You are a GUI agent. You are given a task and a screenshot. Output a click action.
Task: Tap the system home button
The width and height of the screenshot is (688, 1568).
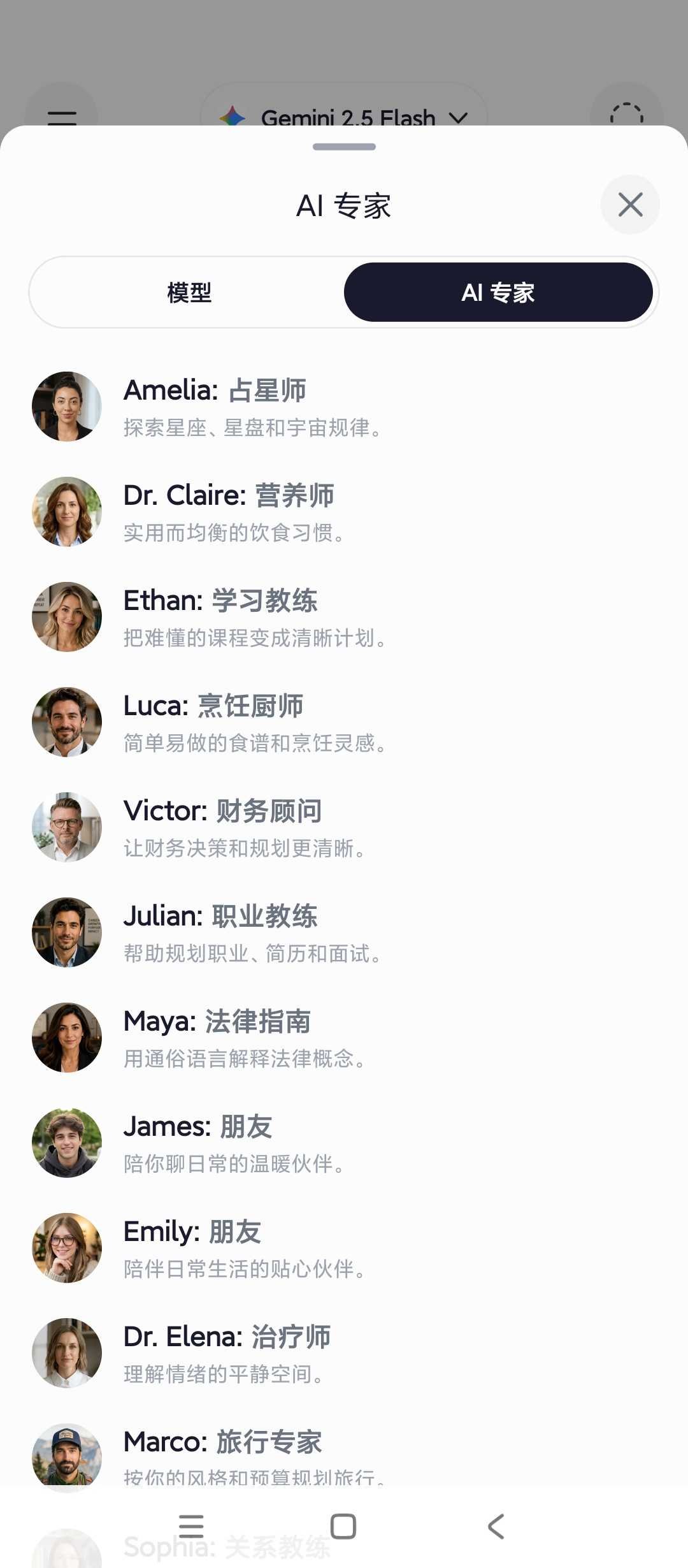click(343, 1527)
